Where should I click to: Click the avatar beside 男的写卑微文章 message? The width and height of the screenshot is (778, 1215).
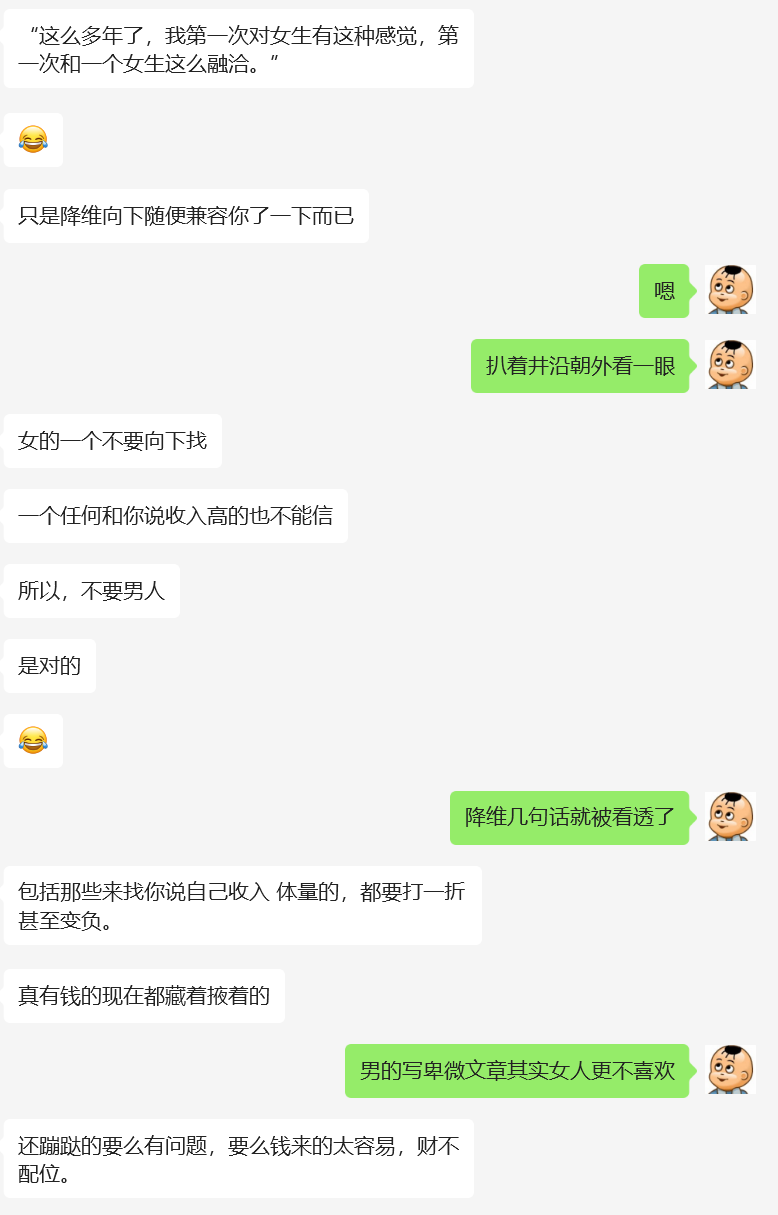(x=731, y=1071)
